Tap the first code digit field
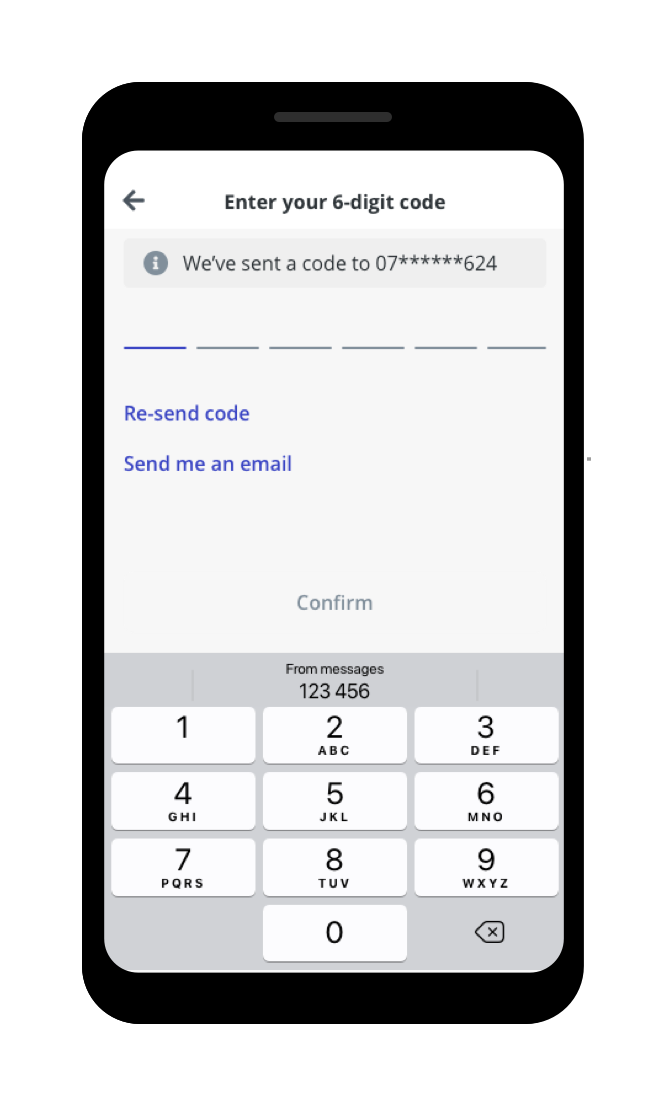Viewport: 668px width, 1104px height. click(x=155, y=332)
